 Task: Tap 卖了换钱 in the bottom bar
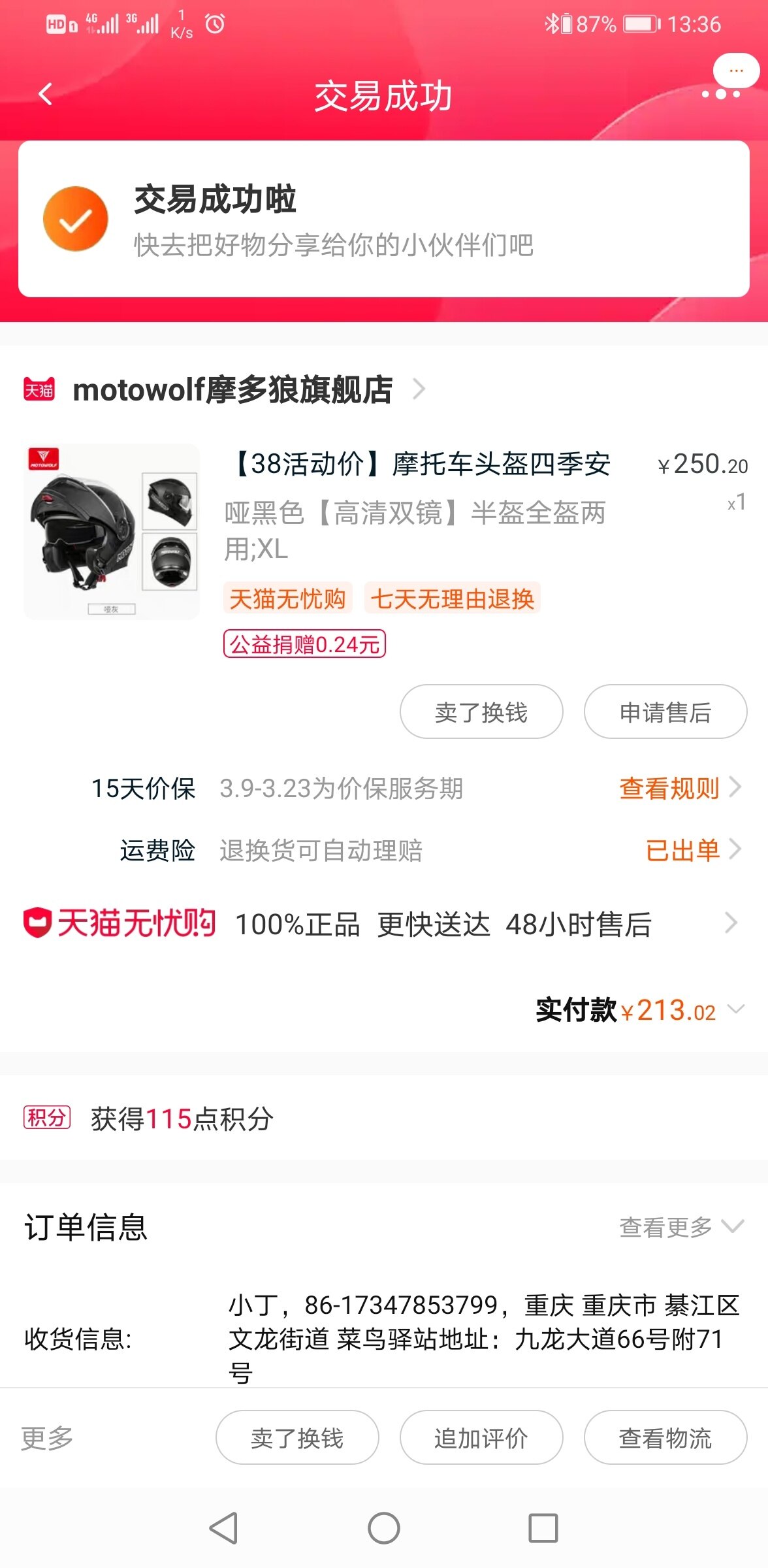click(x=297, y=1438)
